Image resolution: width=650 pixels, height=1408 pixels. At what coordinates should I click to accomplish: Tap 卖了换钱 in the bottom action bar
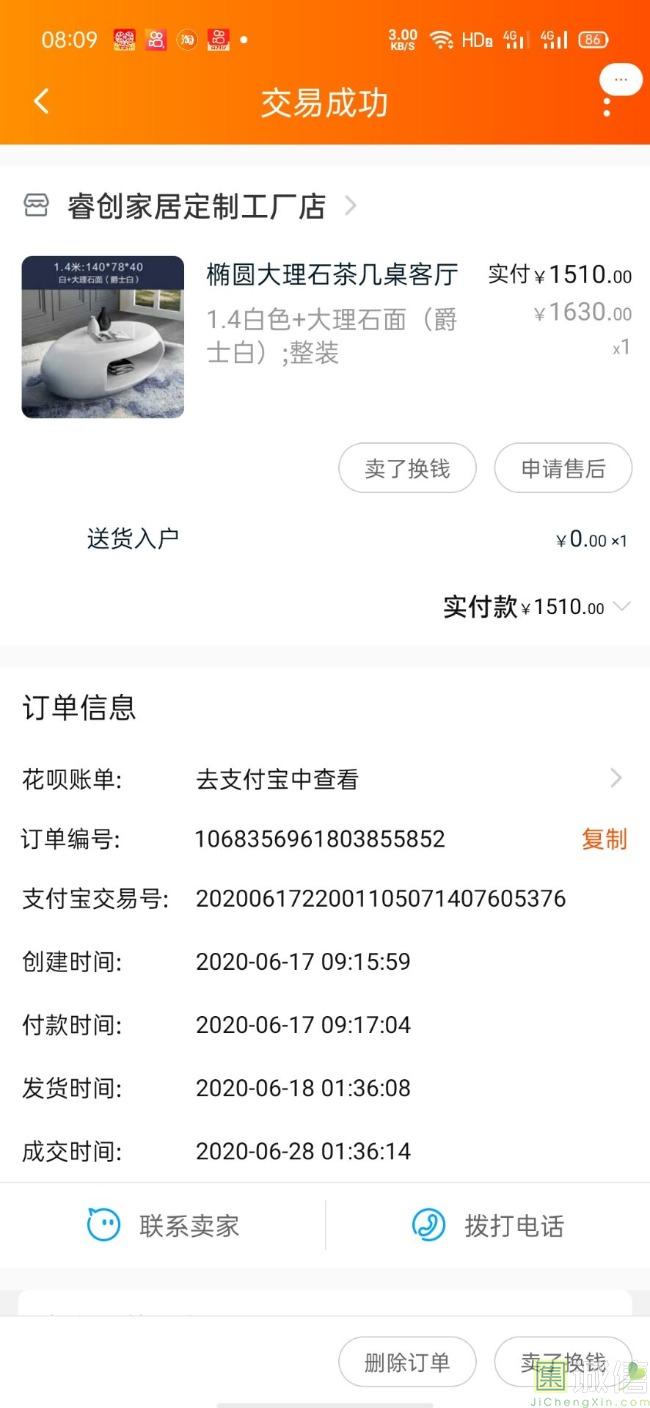tap(562, 1362)
